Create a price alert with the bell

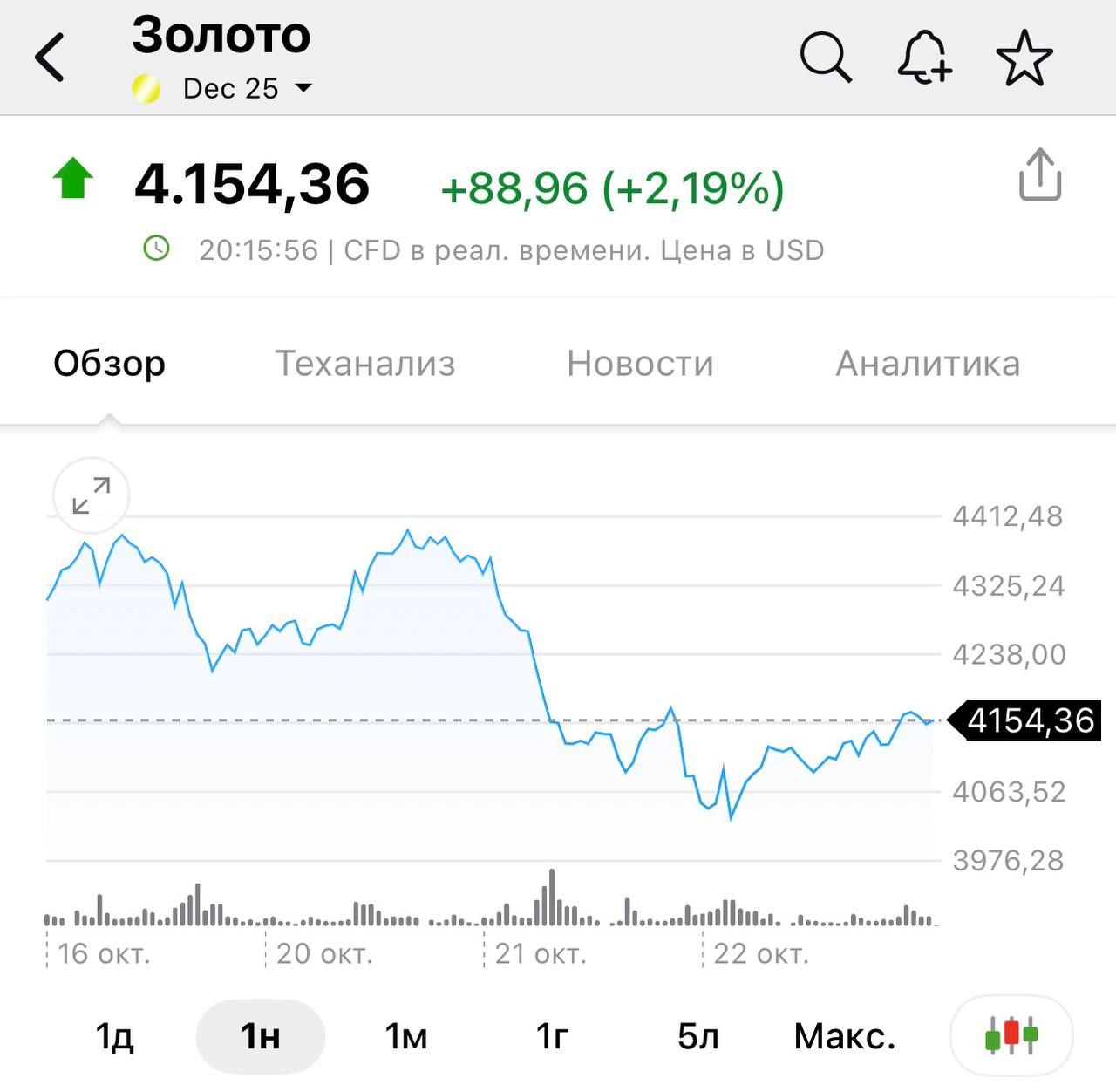(x=924, y=58)
